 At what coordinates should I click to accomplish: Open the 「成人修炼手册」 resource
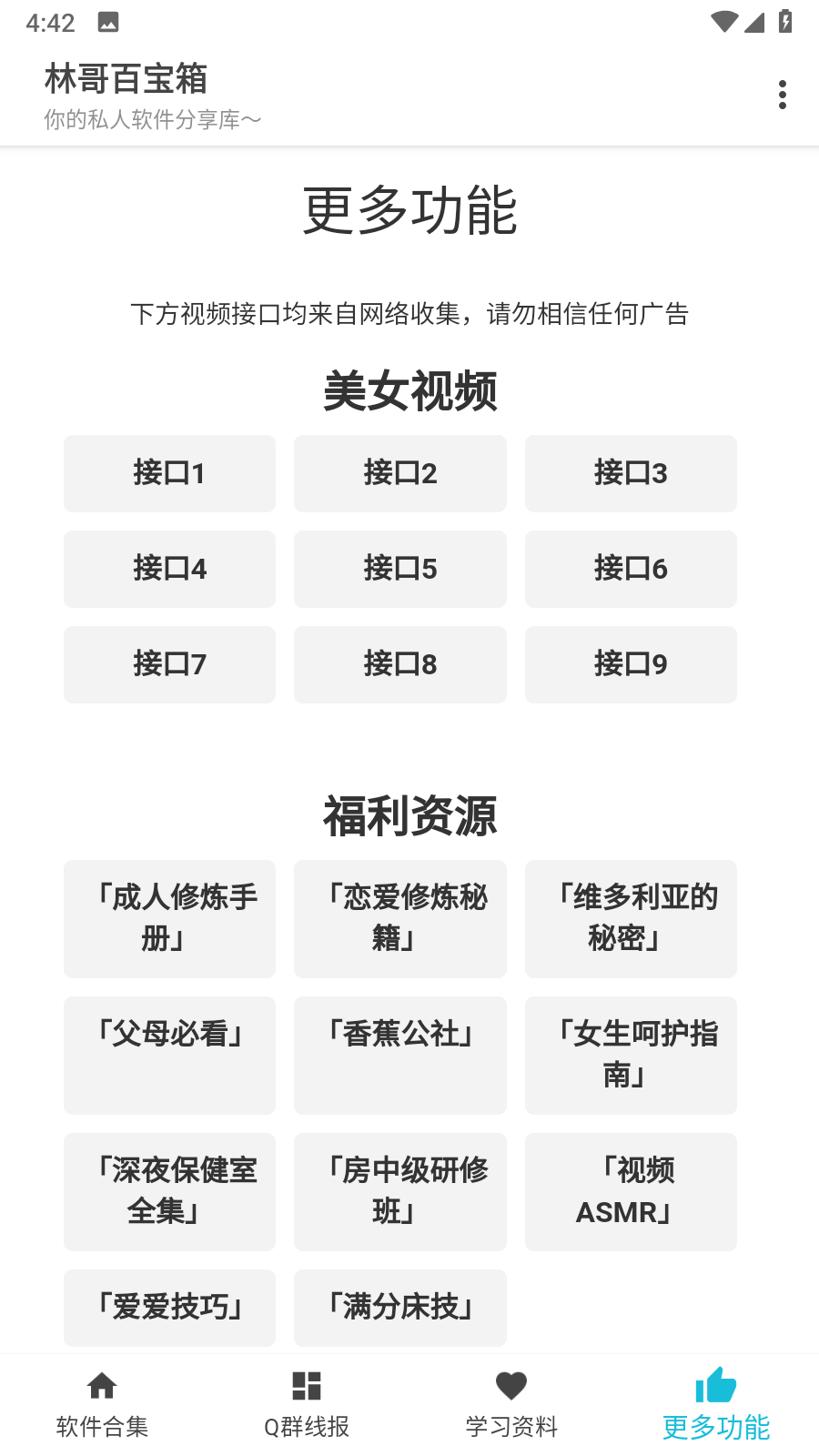tap(168, 919)
